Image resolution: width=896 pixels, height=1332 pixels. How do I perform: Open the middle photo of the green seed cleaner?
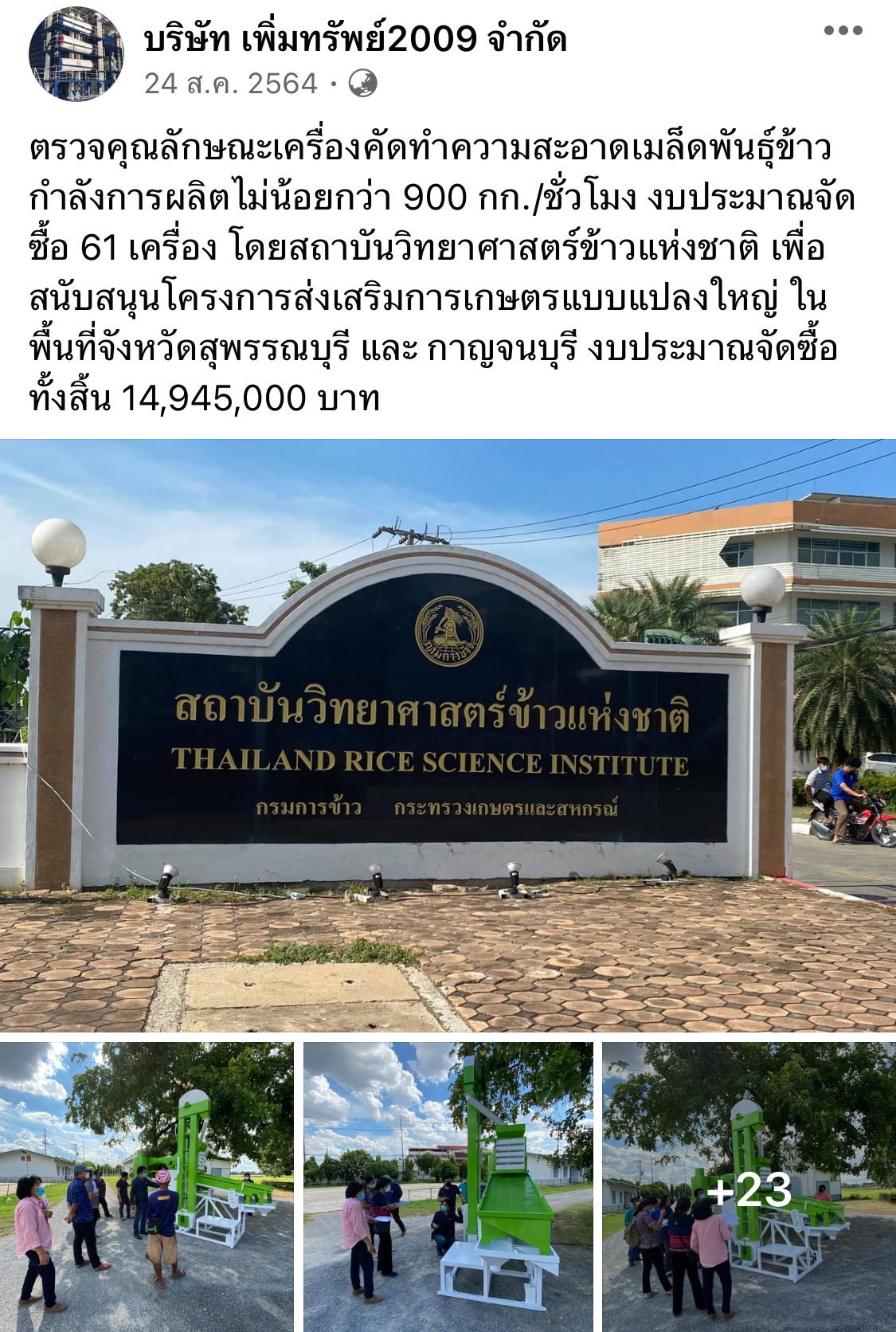point(448,1185)
